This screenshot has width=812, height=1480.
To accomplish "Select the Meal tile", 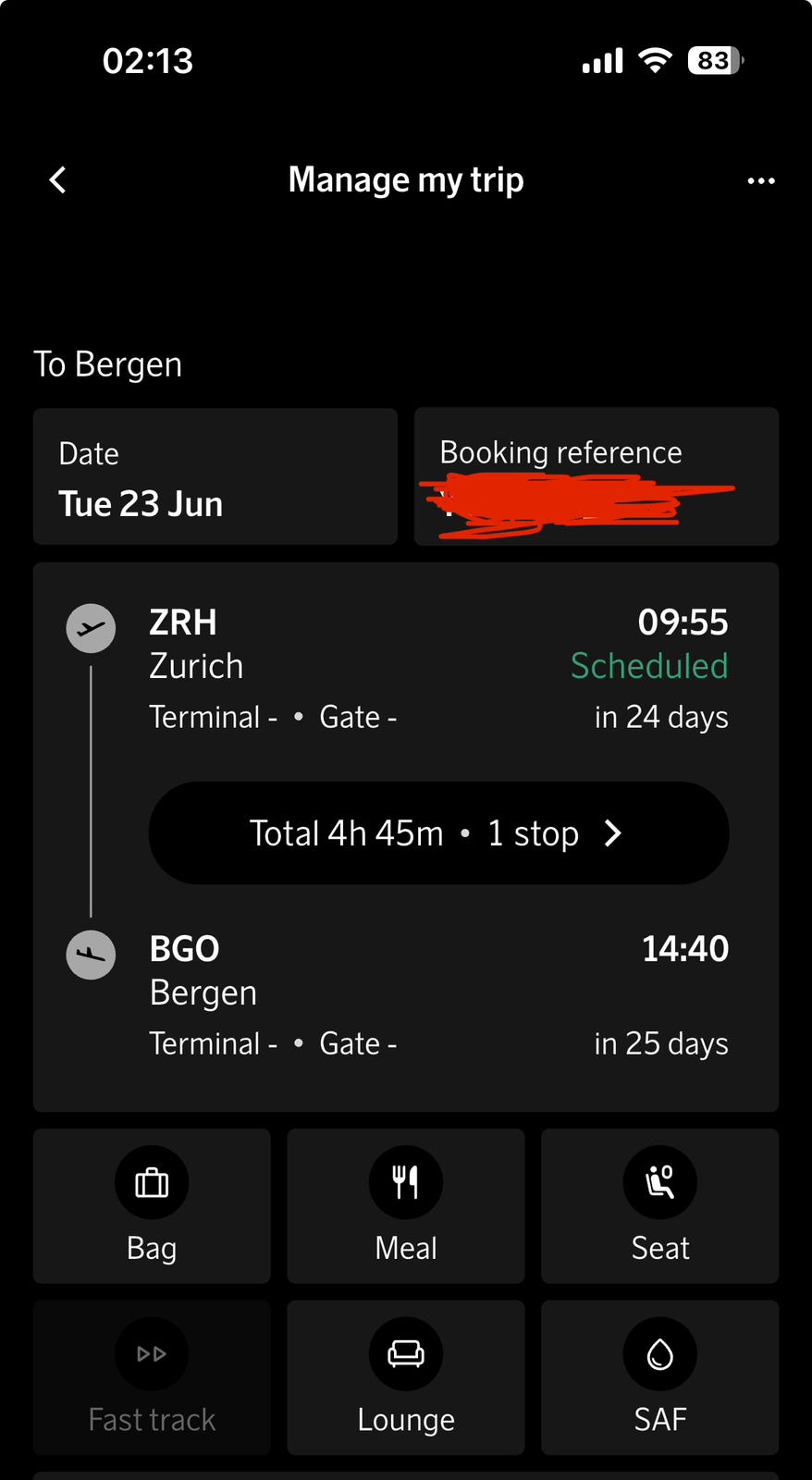I will tap(406, 1205).
